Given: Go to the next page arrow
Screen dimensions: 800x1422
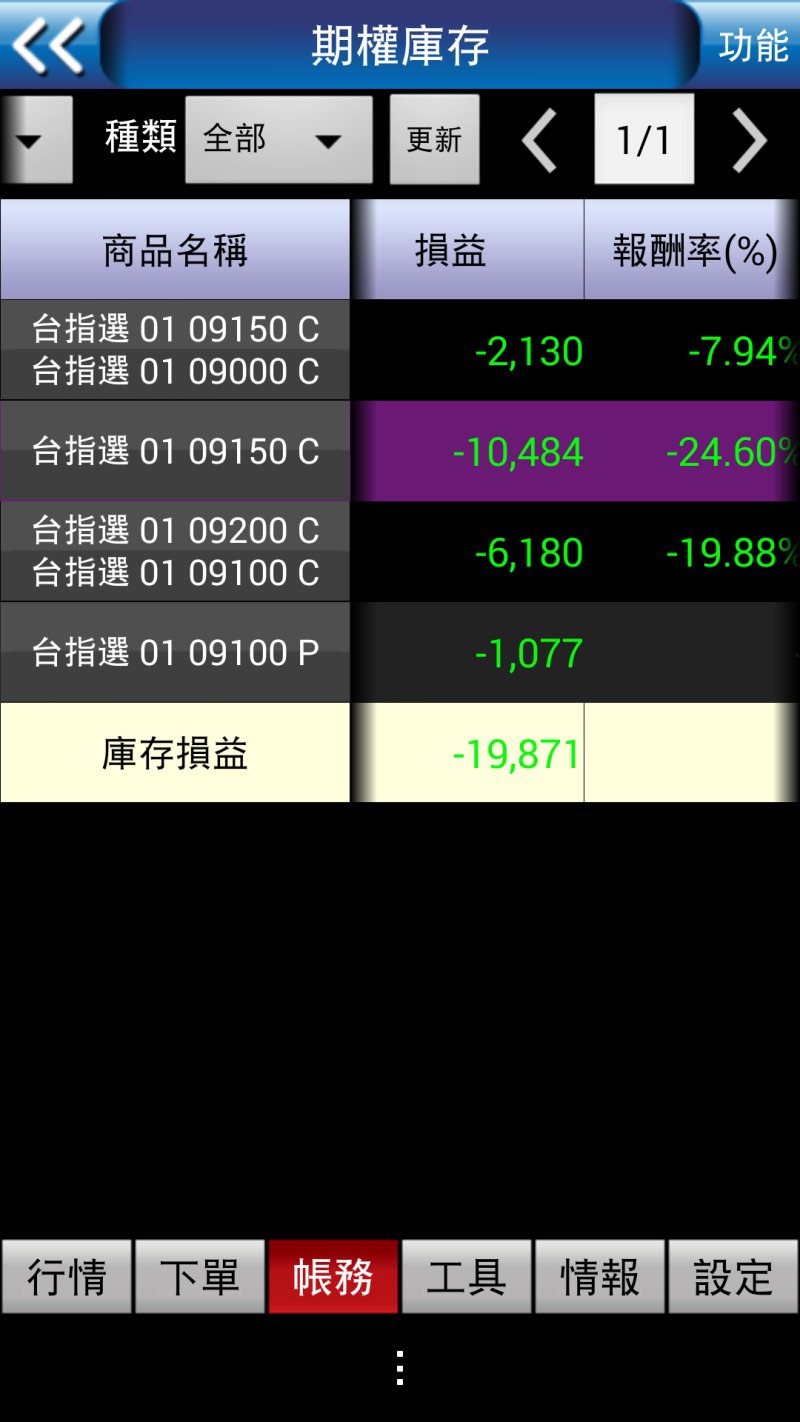Looking at the screenshot, I should [x=750, y=140].
